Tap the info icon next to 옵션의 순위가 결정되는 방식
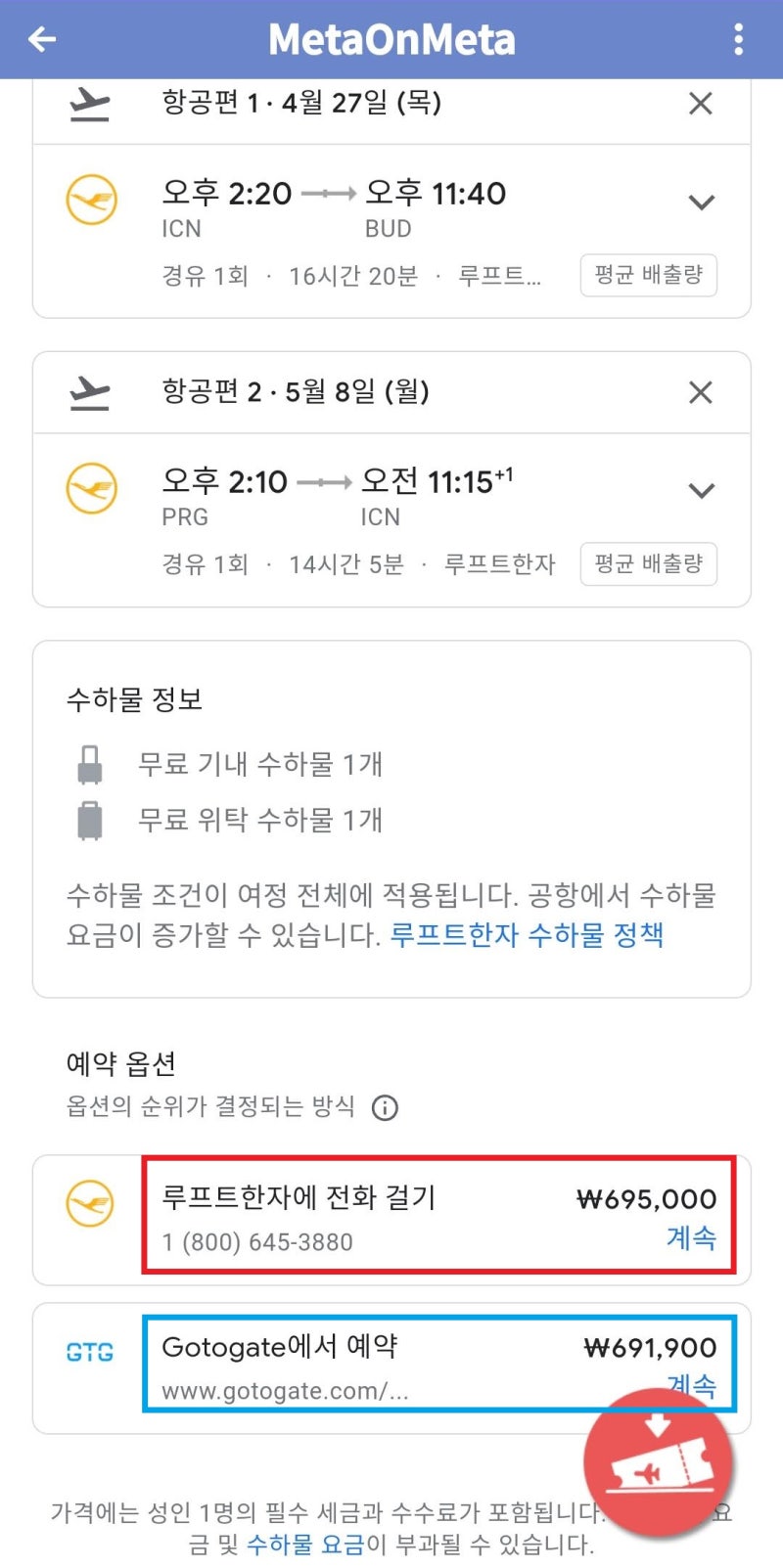The image size is (783, 1568). coord(385,1108)
